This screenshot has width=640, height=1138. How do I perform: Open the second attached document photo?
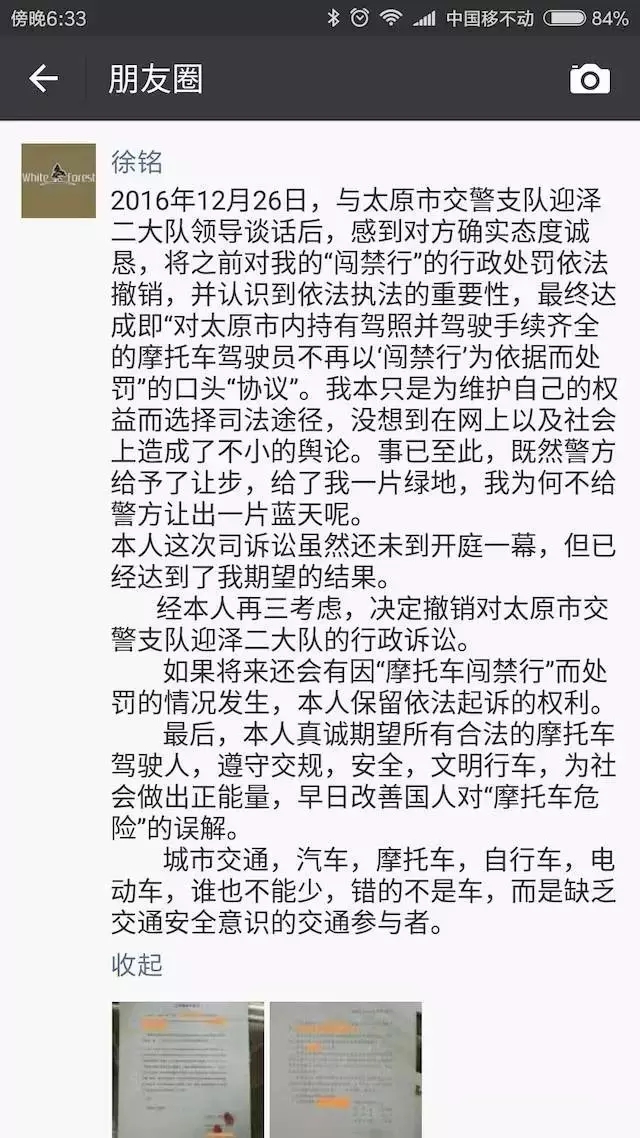tap(346, 1070)
